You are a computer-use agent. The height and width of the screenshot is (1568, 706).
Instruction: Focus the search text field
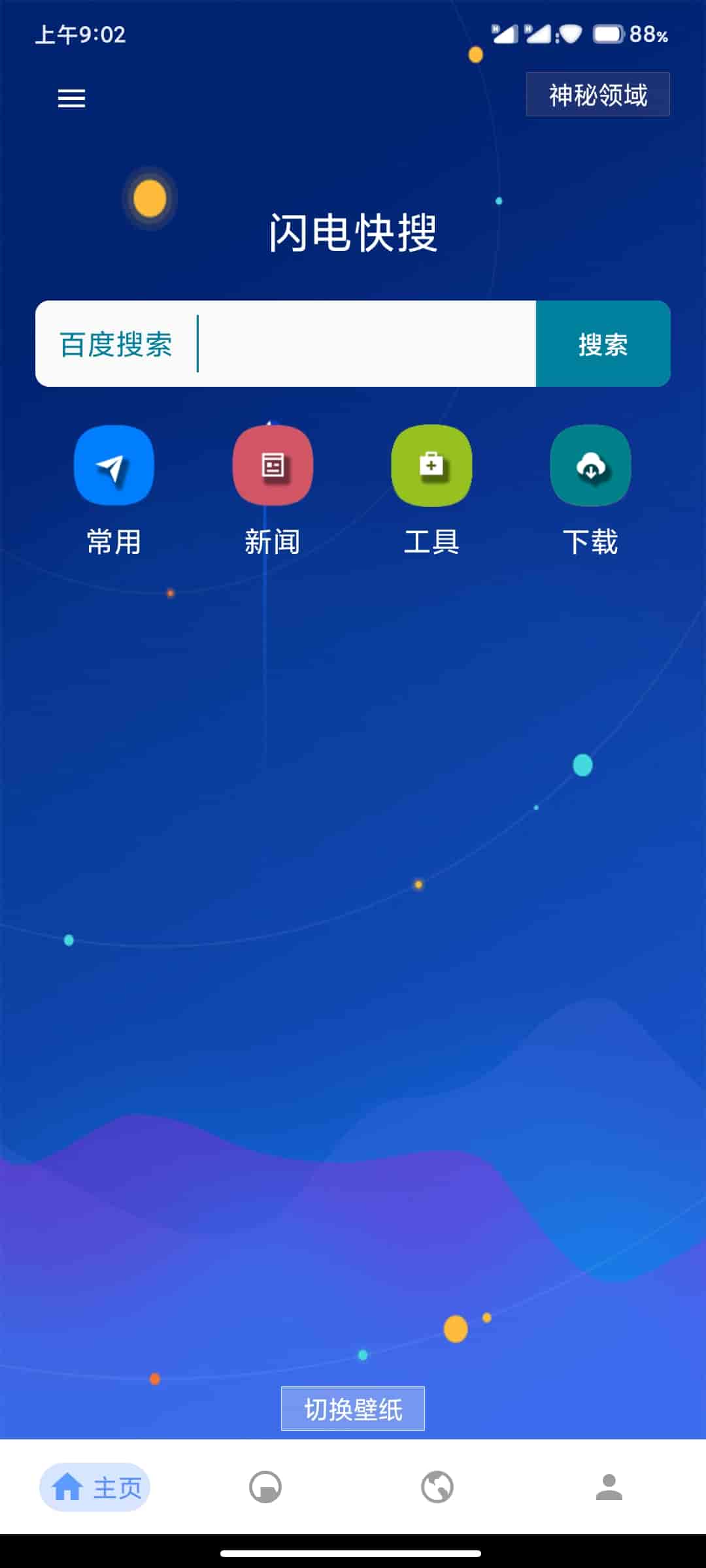(x=366, y=344)
